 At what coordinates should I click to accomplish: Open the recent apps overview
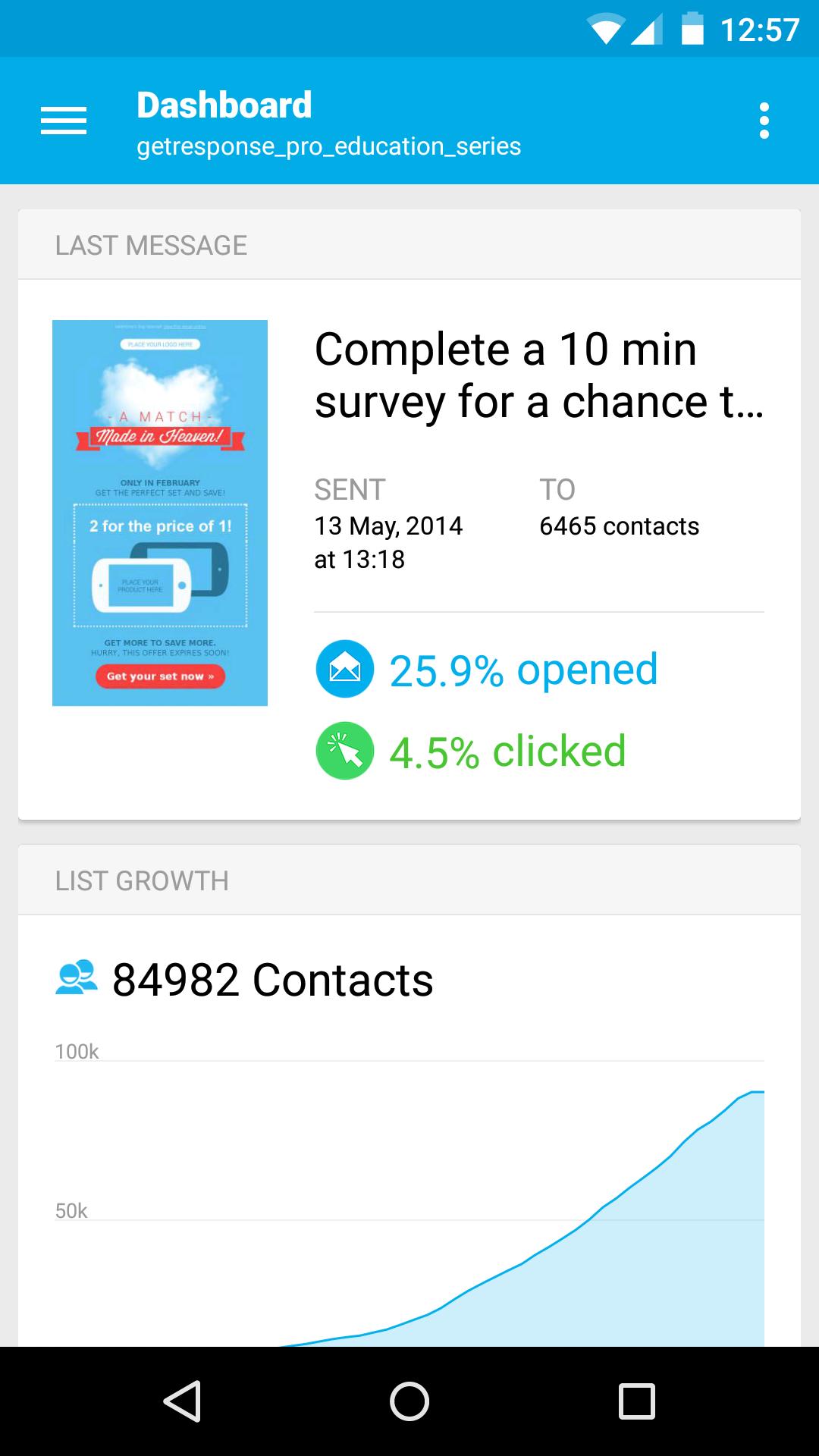coord(636,1401)
